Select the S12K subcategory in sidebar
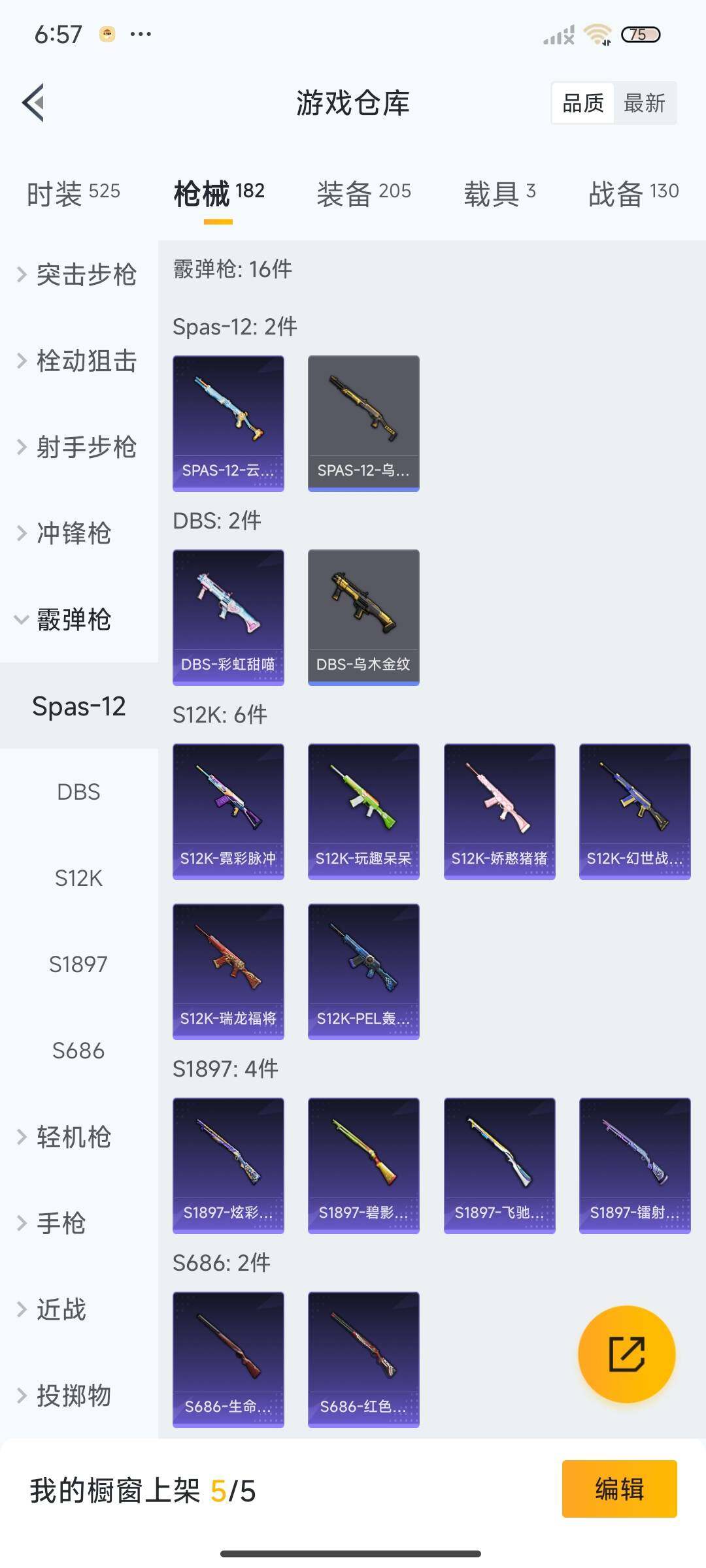 click(x=78, y=878)
